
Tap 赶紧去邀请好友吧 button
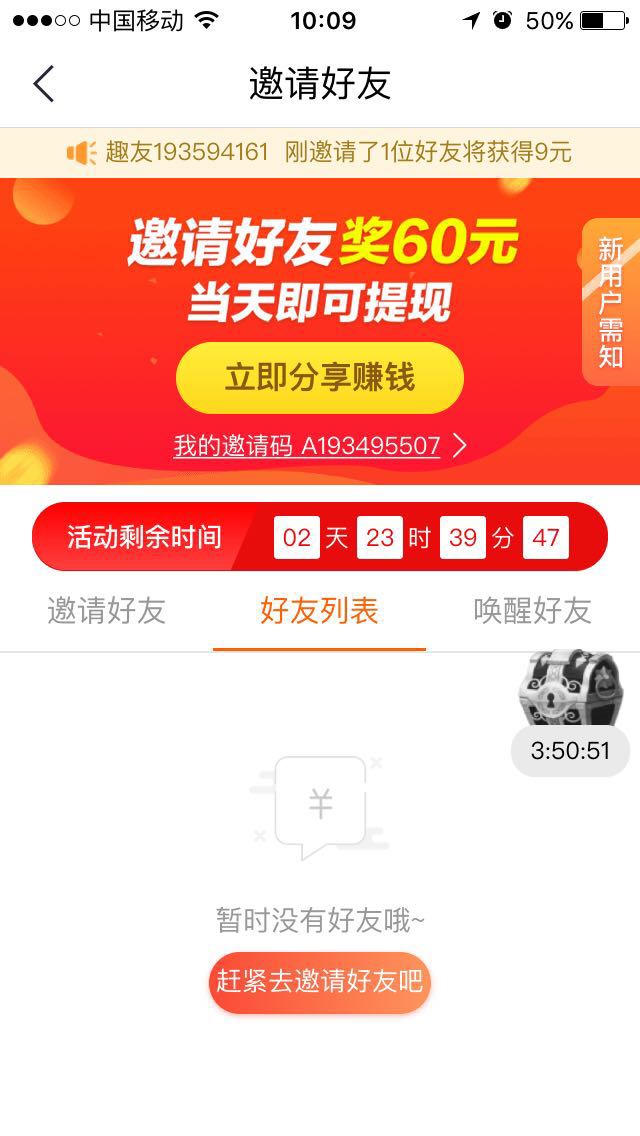click(319, 981)
